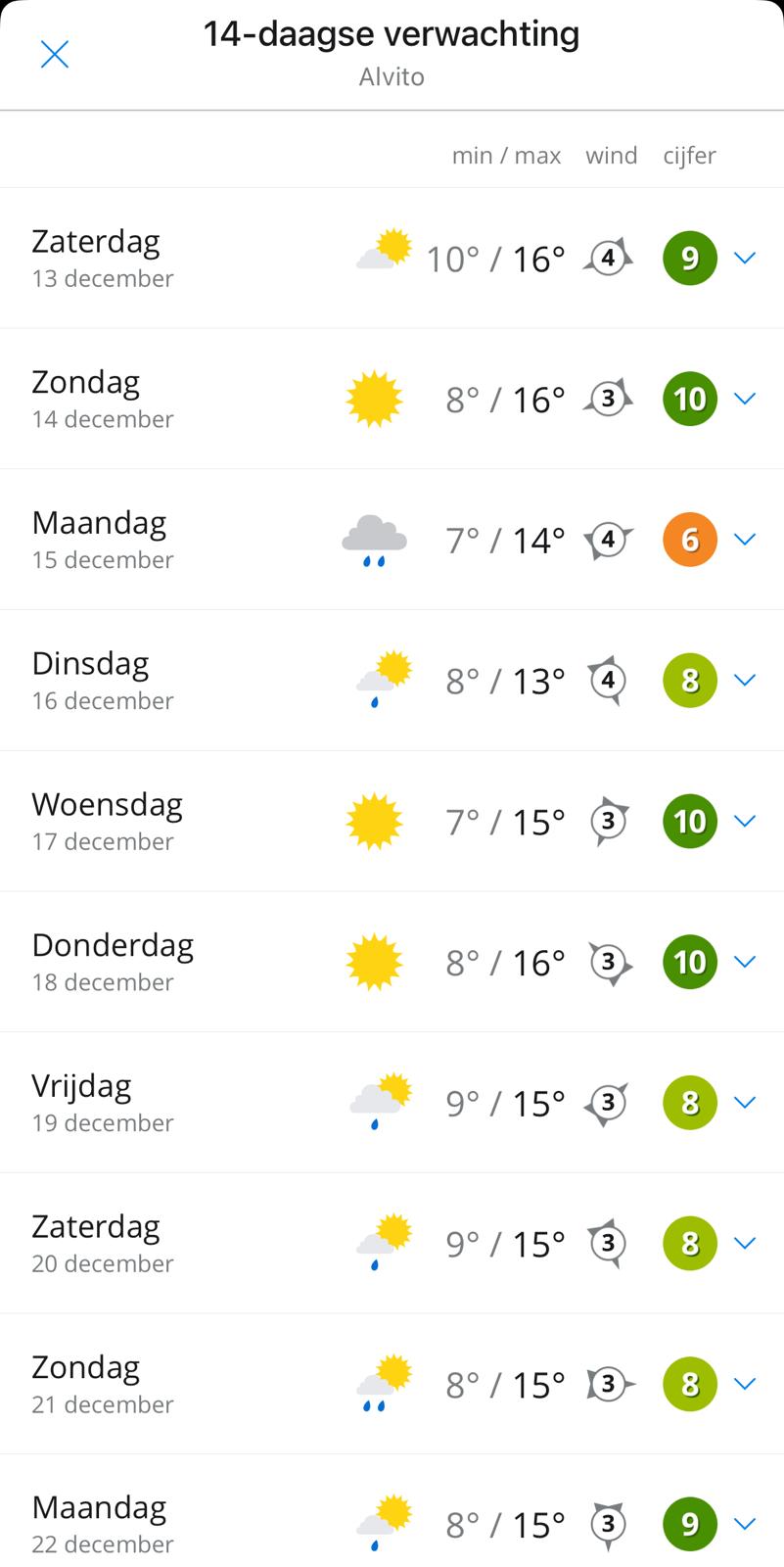Expand the Woensdag 17 december row

(745, 821)
